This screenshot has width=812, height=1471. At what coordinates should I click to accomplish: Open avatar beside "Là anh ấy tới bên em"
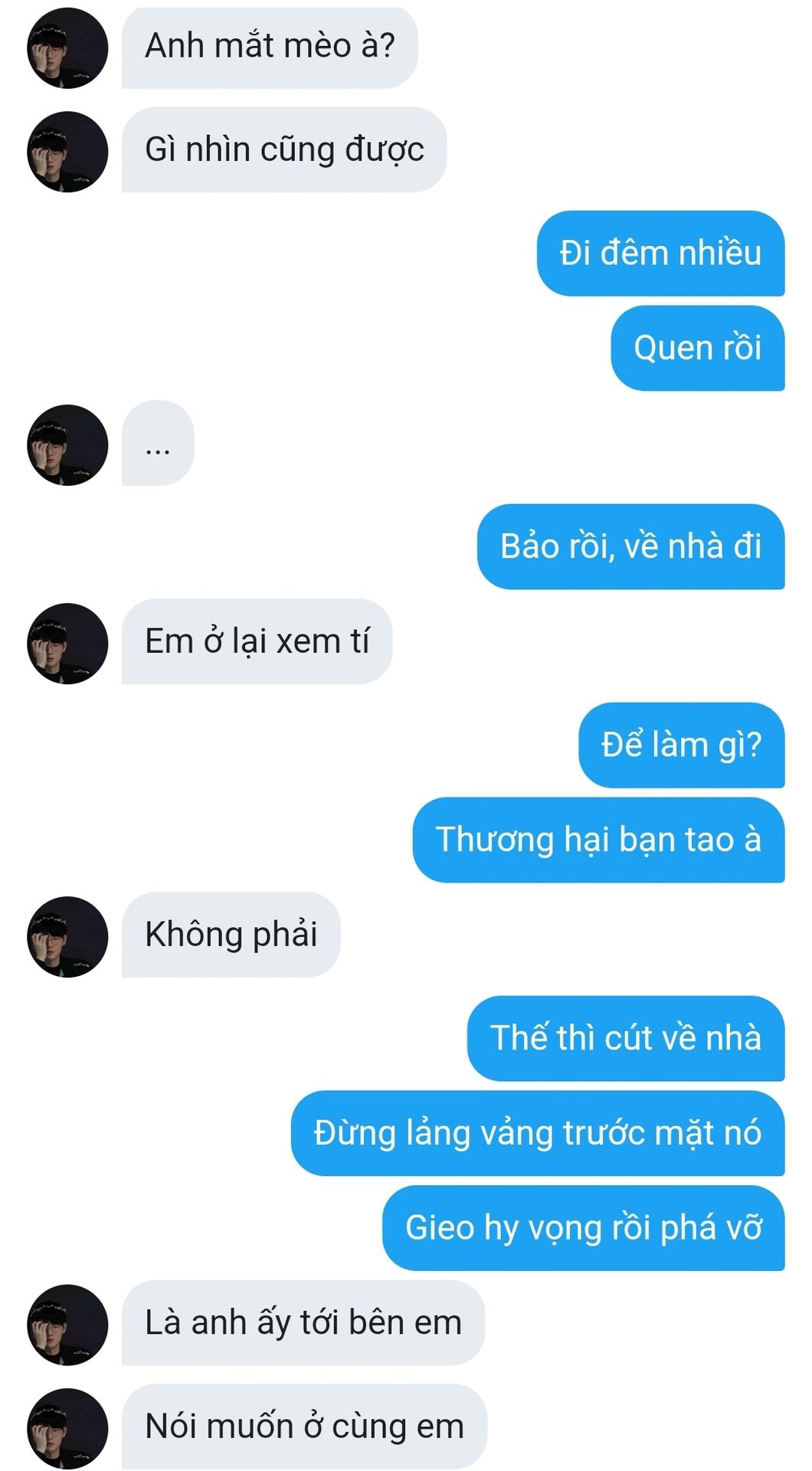click(67, 1325)
